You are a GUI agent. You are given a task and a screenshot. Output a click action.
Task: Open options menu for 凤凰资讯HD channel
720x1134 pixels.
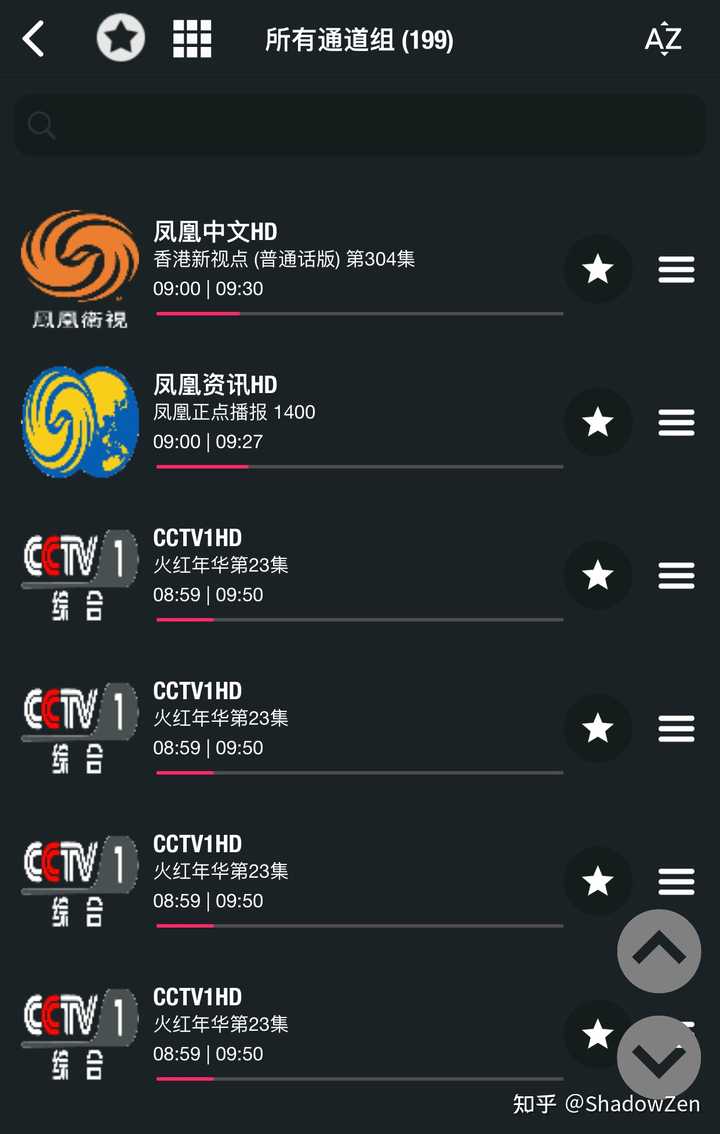tap(676, 422)
